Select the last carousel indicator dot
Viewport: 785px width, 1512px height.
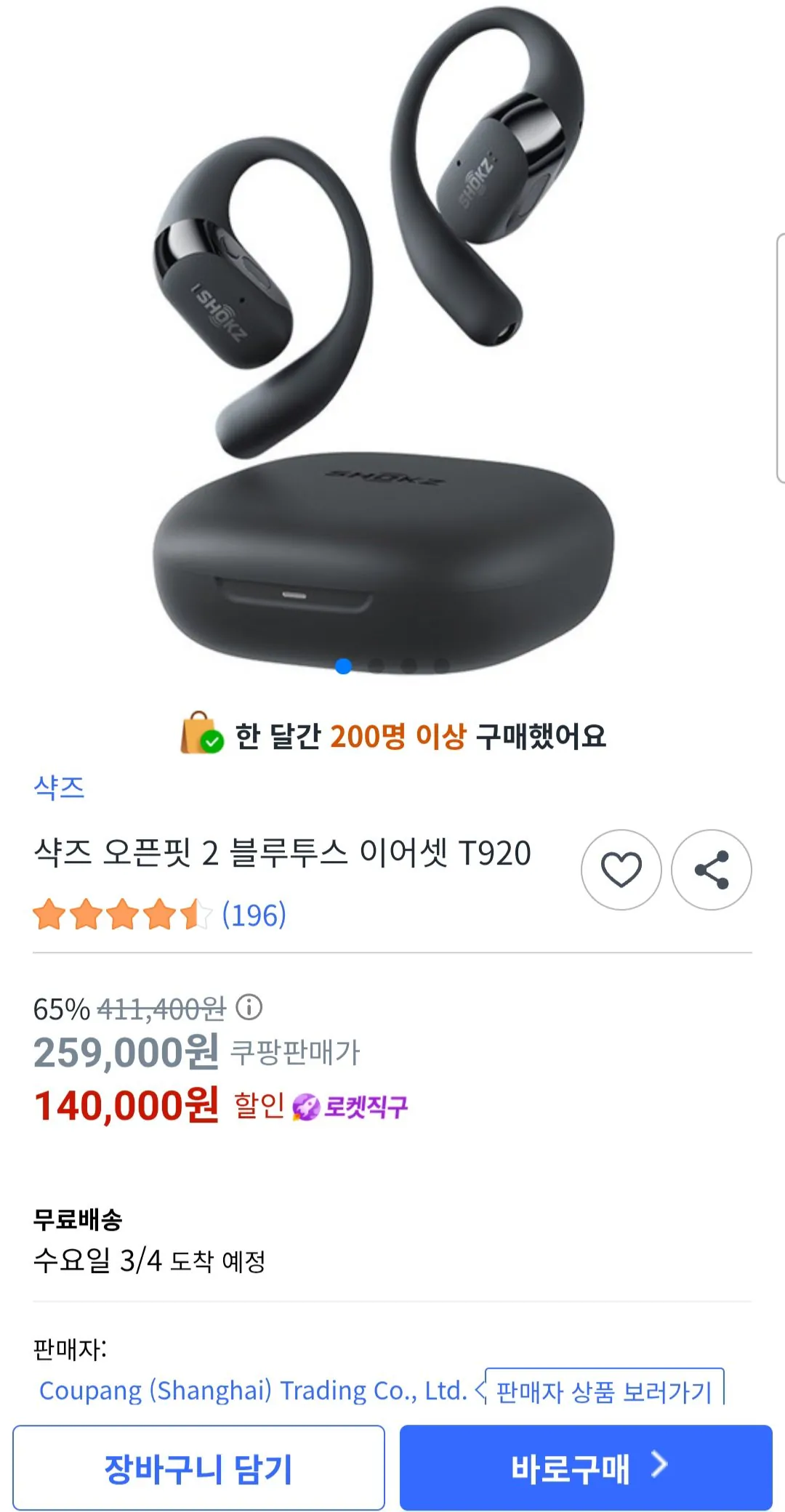tap(442, 666)
